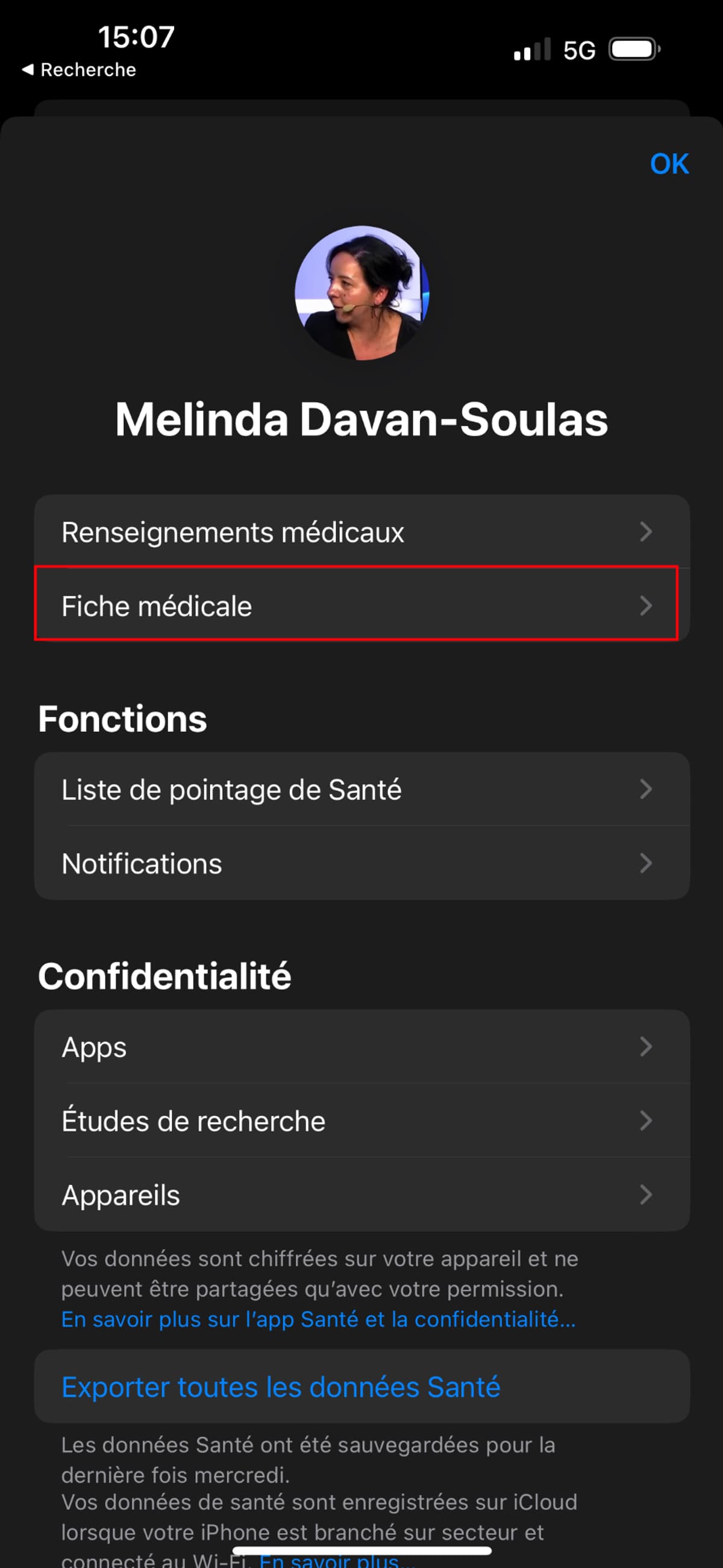The height and width of the screenshot is (1568, 723).
Task: Open Apps under Confidentialité
Action: coord(95,1047)
